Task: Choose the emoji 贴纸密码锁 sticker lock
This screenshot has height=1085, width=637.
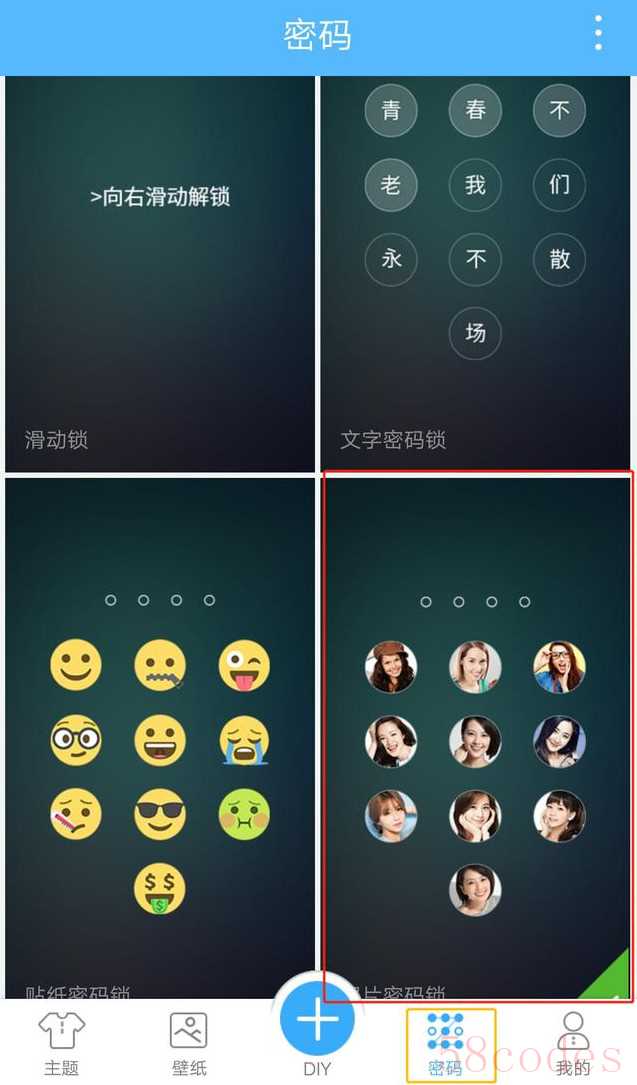Action: (160, 738)
